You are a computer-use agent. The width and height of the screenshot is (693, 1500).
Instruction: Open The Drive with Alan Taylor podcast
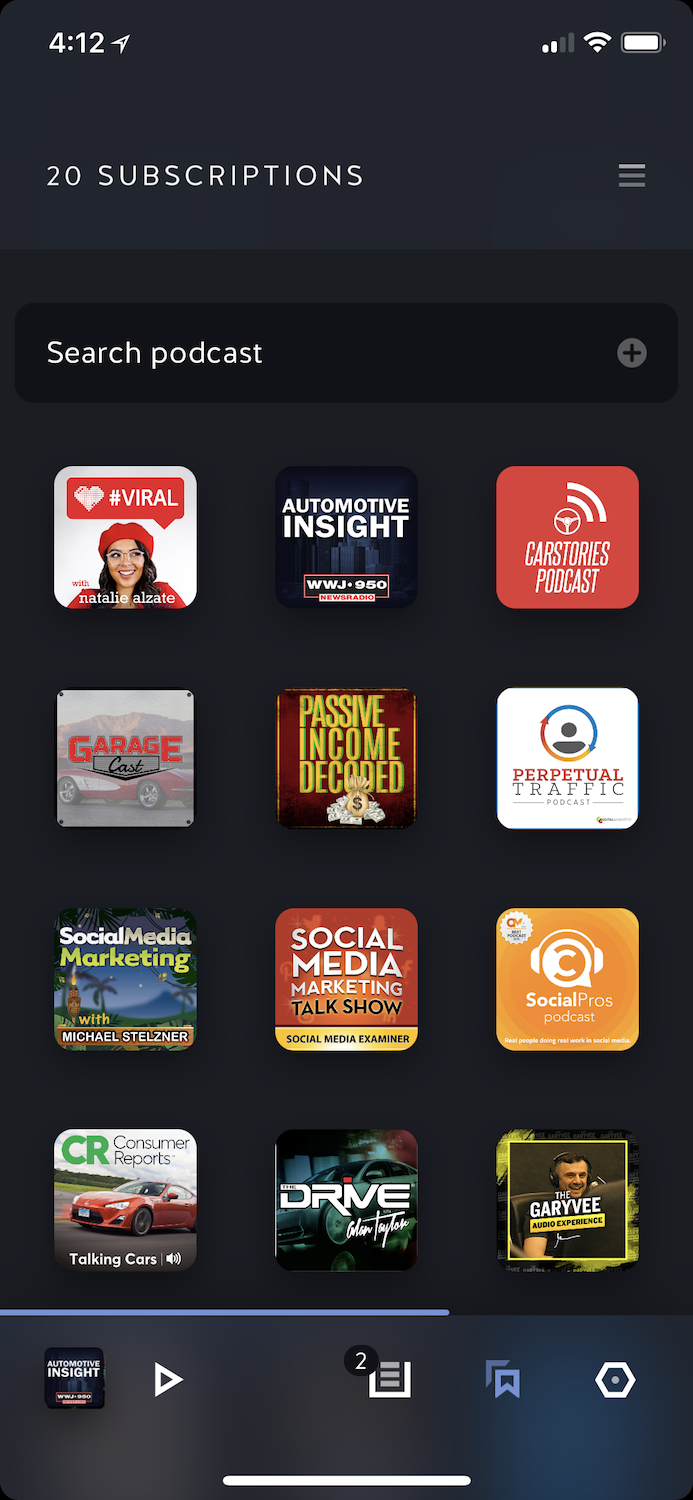point(346,1200)
